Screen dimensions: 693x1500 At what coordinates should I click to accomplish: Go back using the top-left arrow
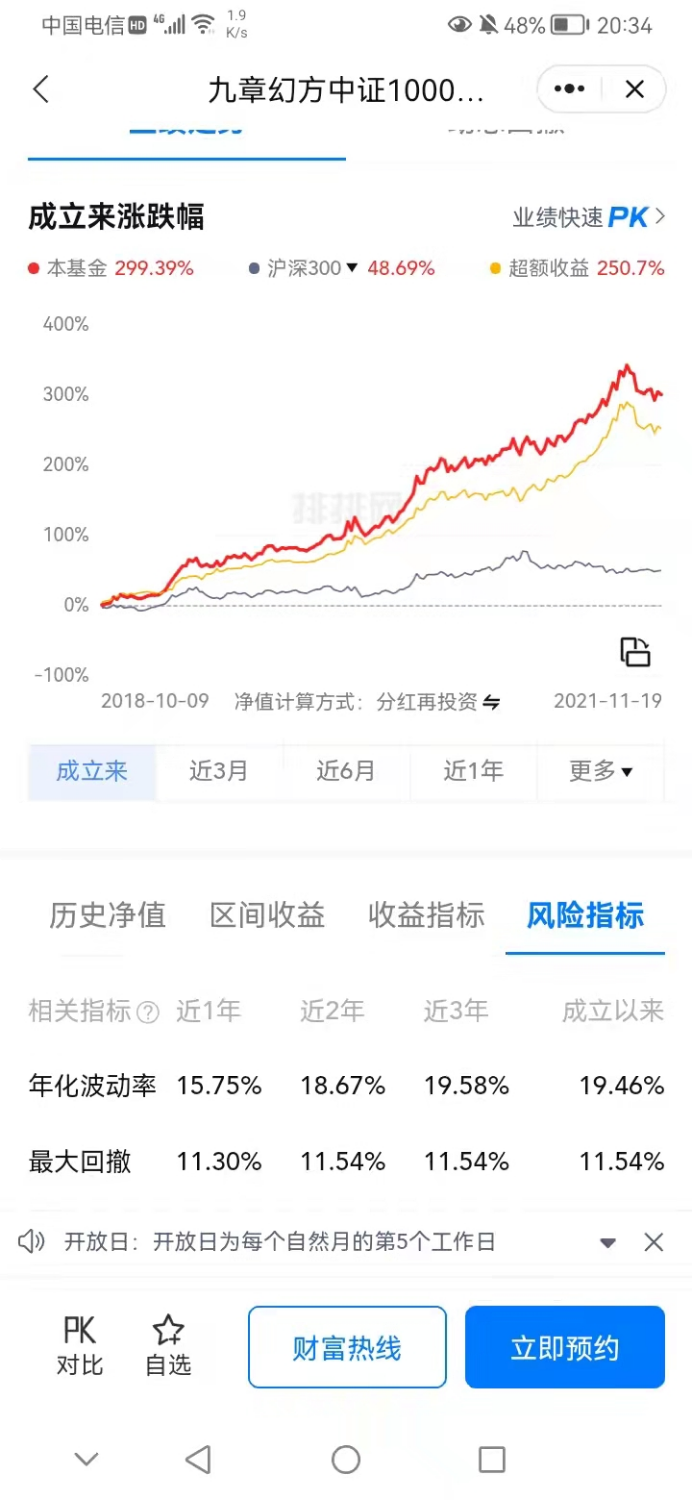click(41, 90)
